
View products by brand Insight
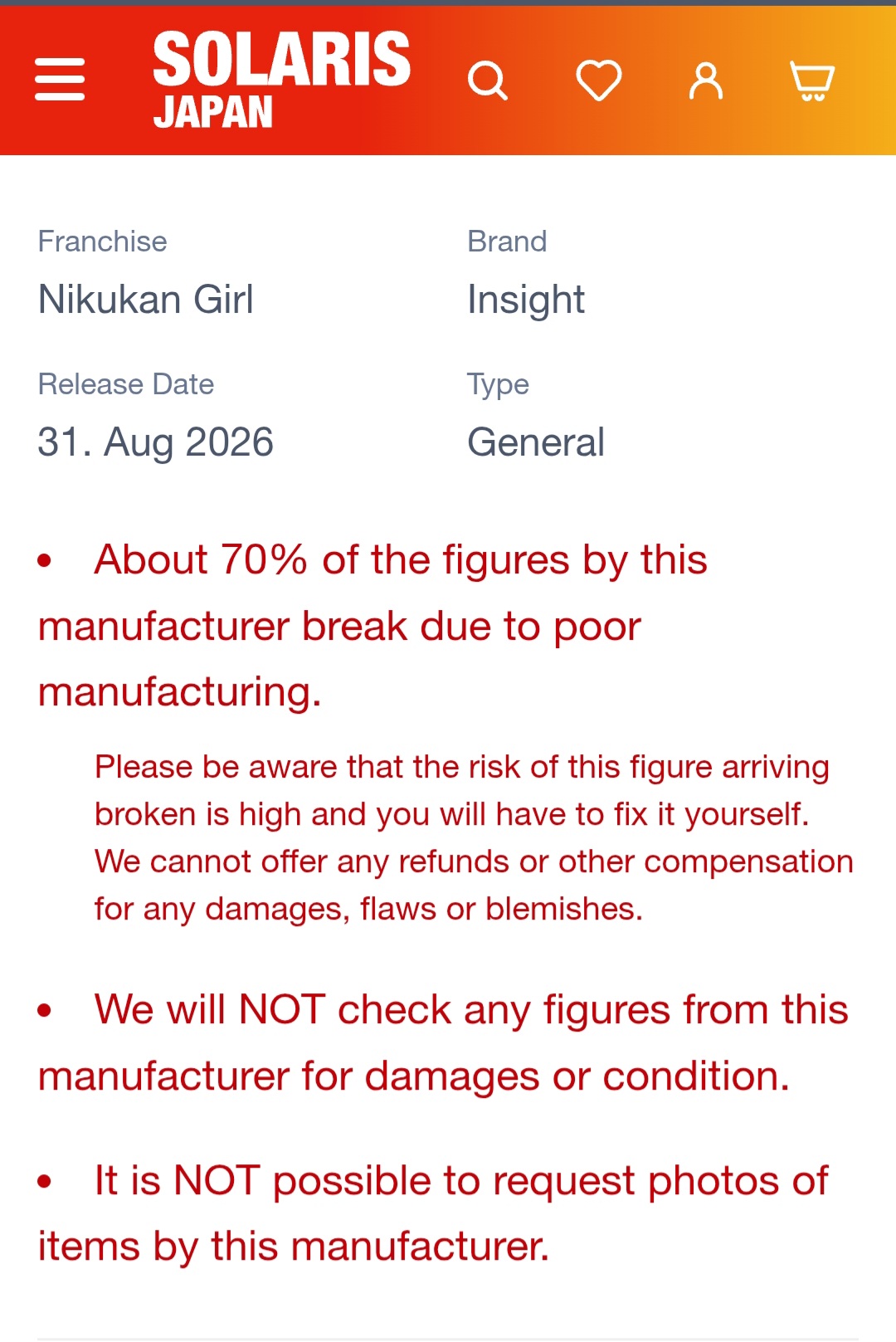pos(526,300)
